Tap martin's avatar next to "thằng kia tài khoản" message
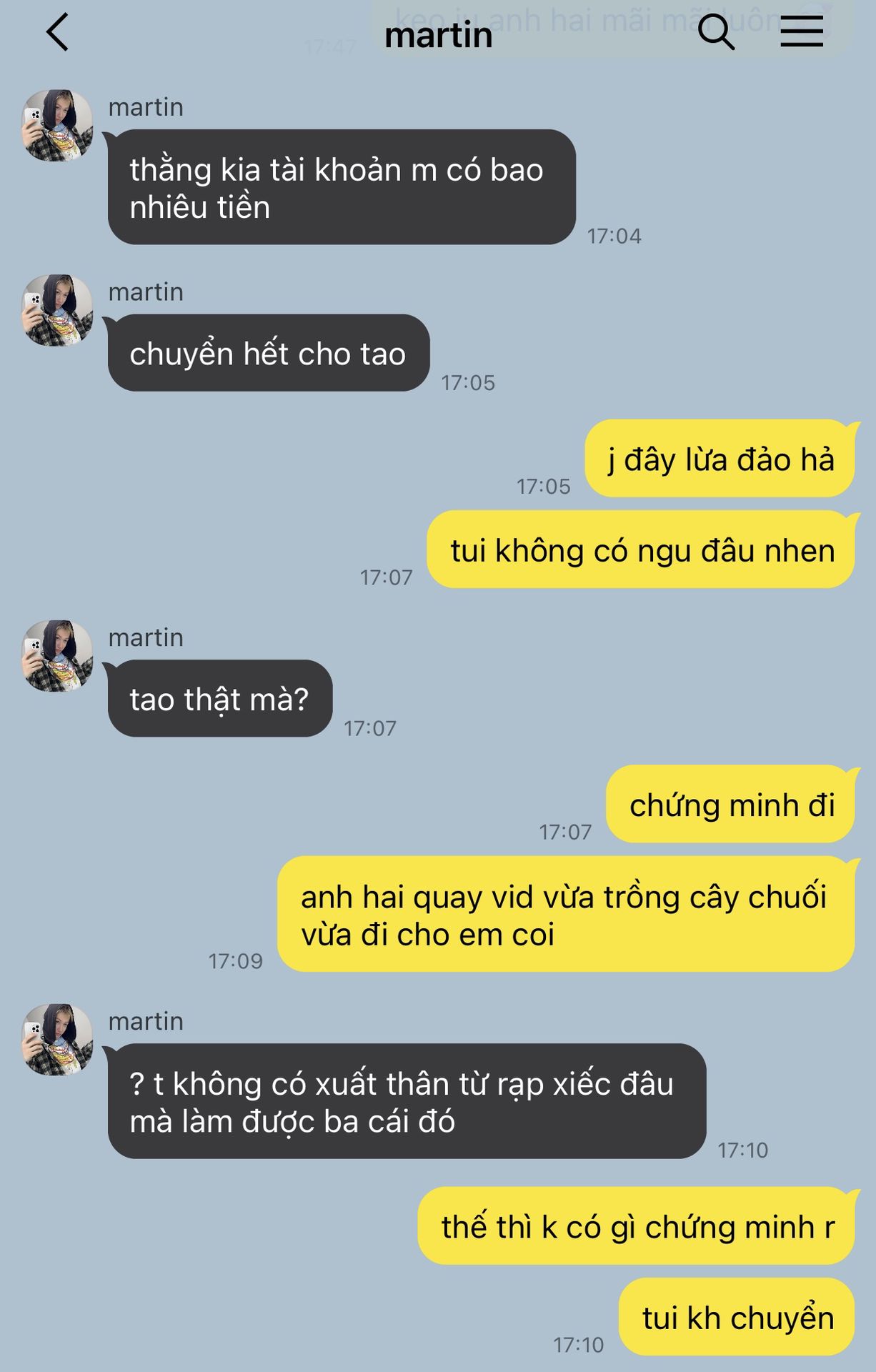This screenshot has height=1372, width=876. click(57, 125)
